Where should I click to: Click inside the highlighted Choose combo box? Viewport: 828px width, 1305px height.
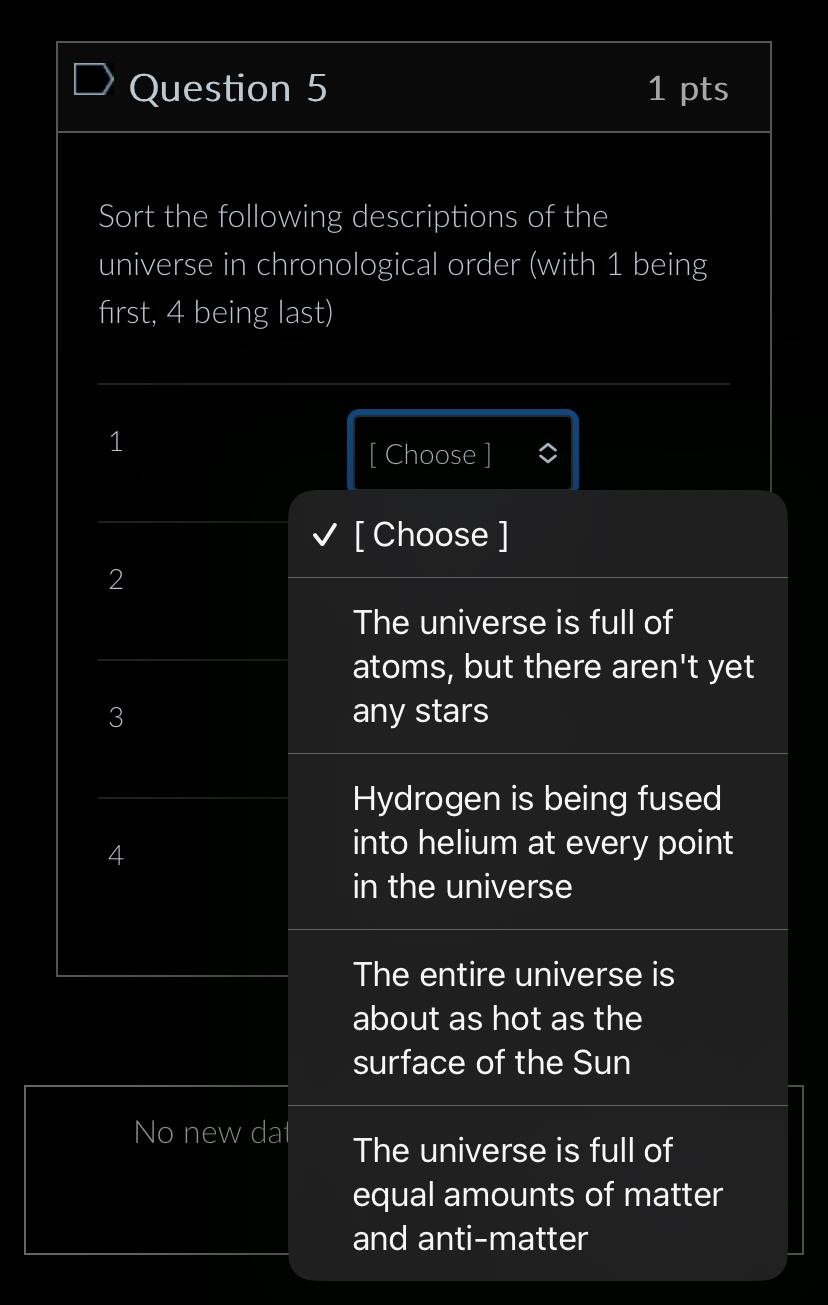(440, 454)
